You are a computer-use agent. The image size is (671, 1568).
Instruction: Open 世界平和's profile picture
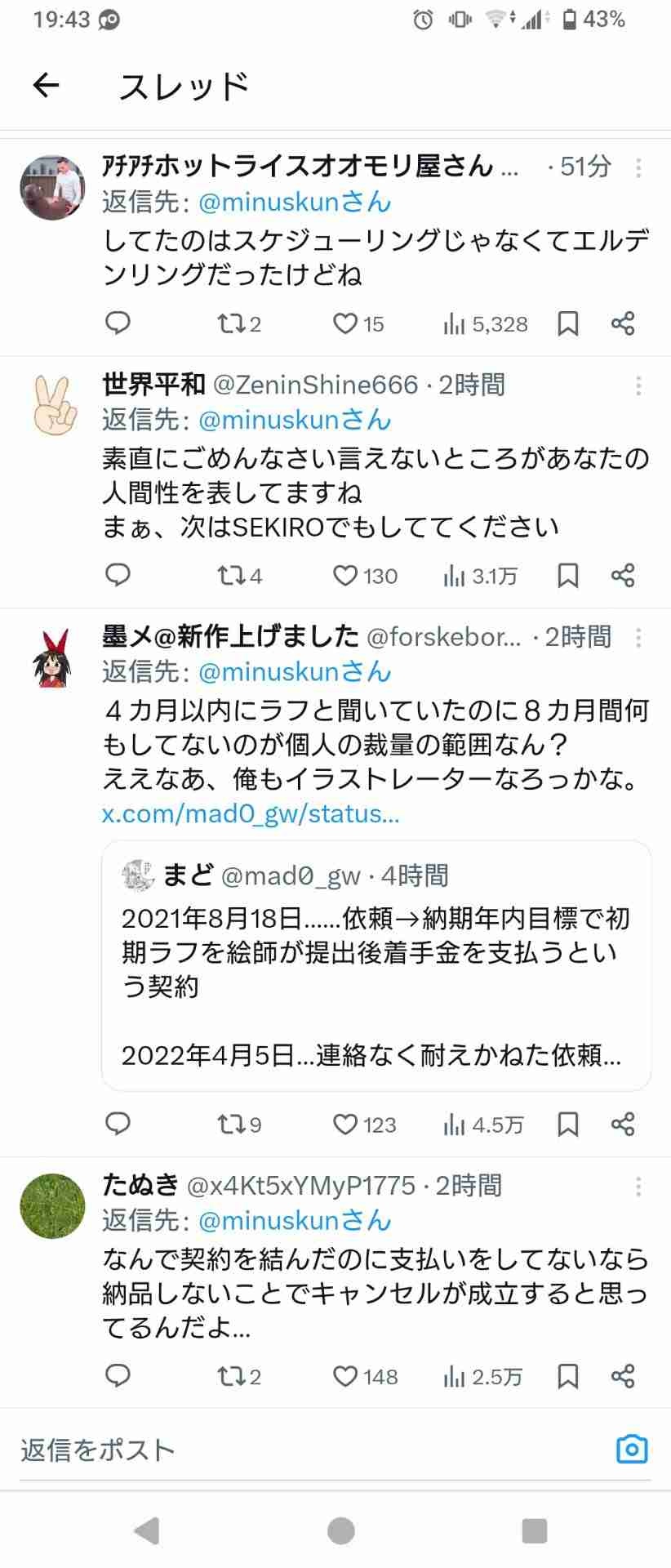click(53, 406)
